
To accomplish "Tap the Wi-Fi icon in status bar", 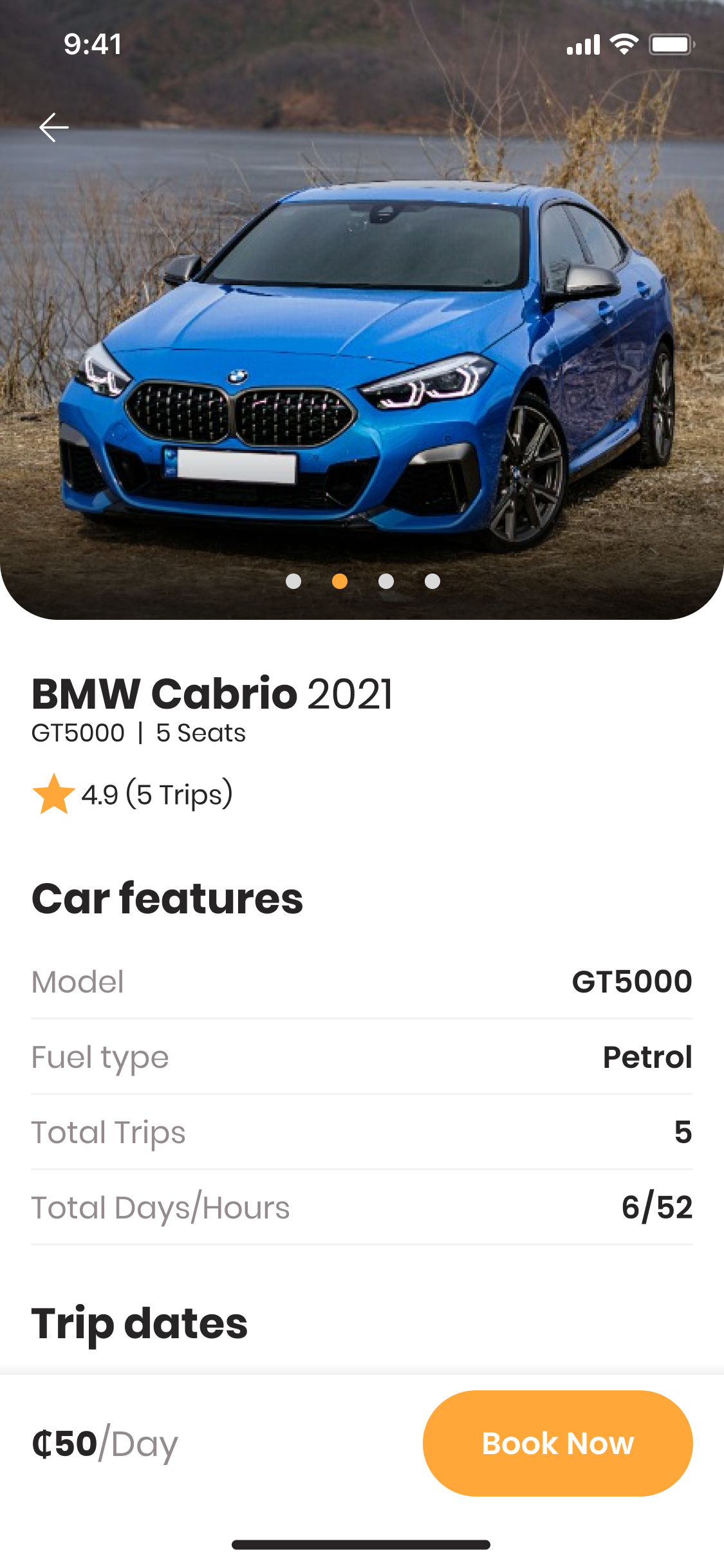I will click(x=622, y=44).
